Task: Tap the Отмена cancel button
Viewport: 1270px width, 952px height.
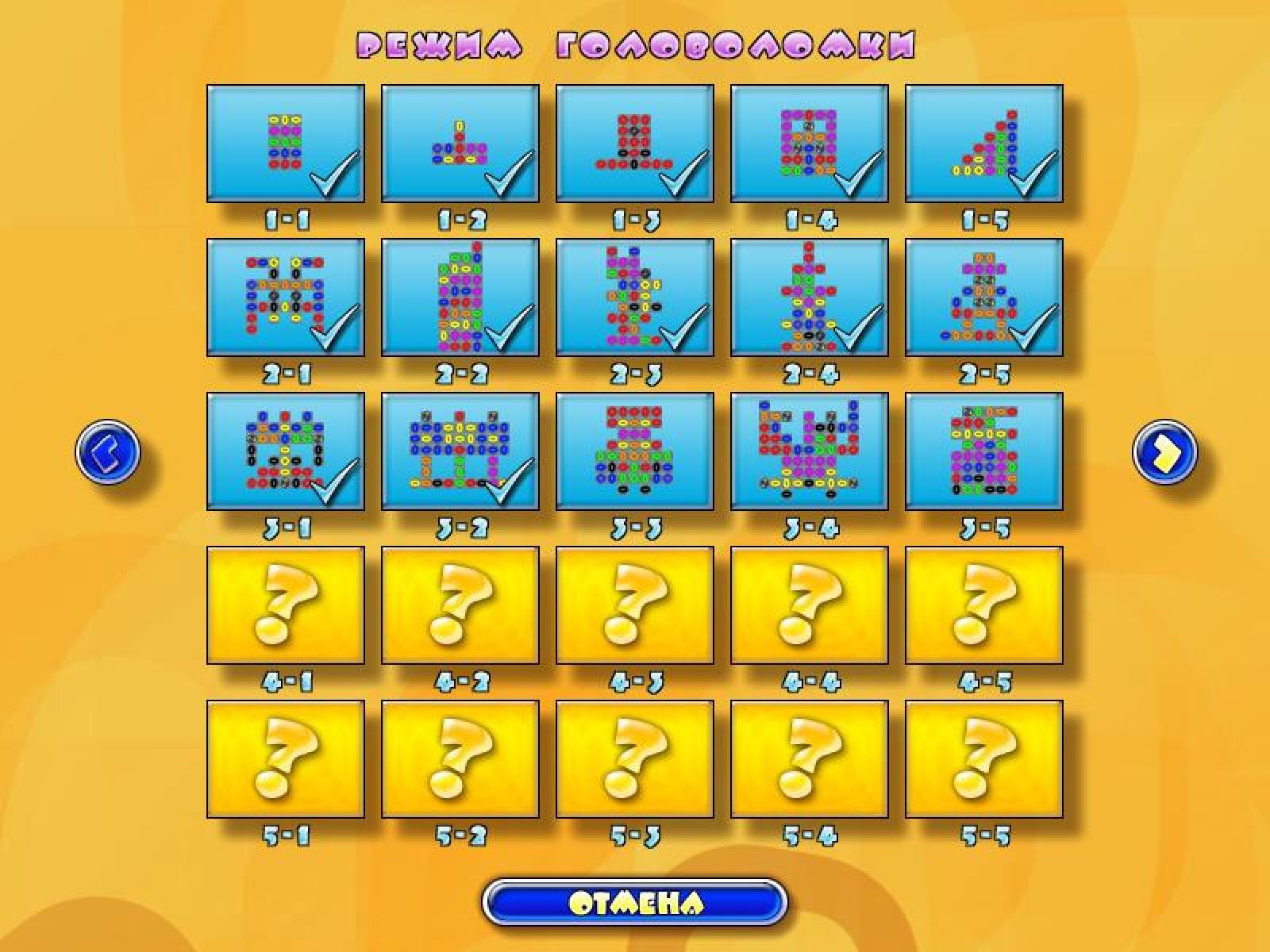Action: pyautogui.click(x=635, y=902)
